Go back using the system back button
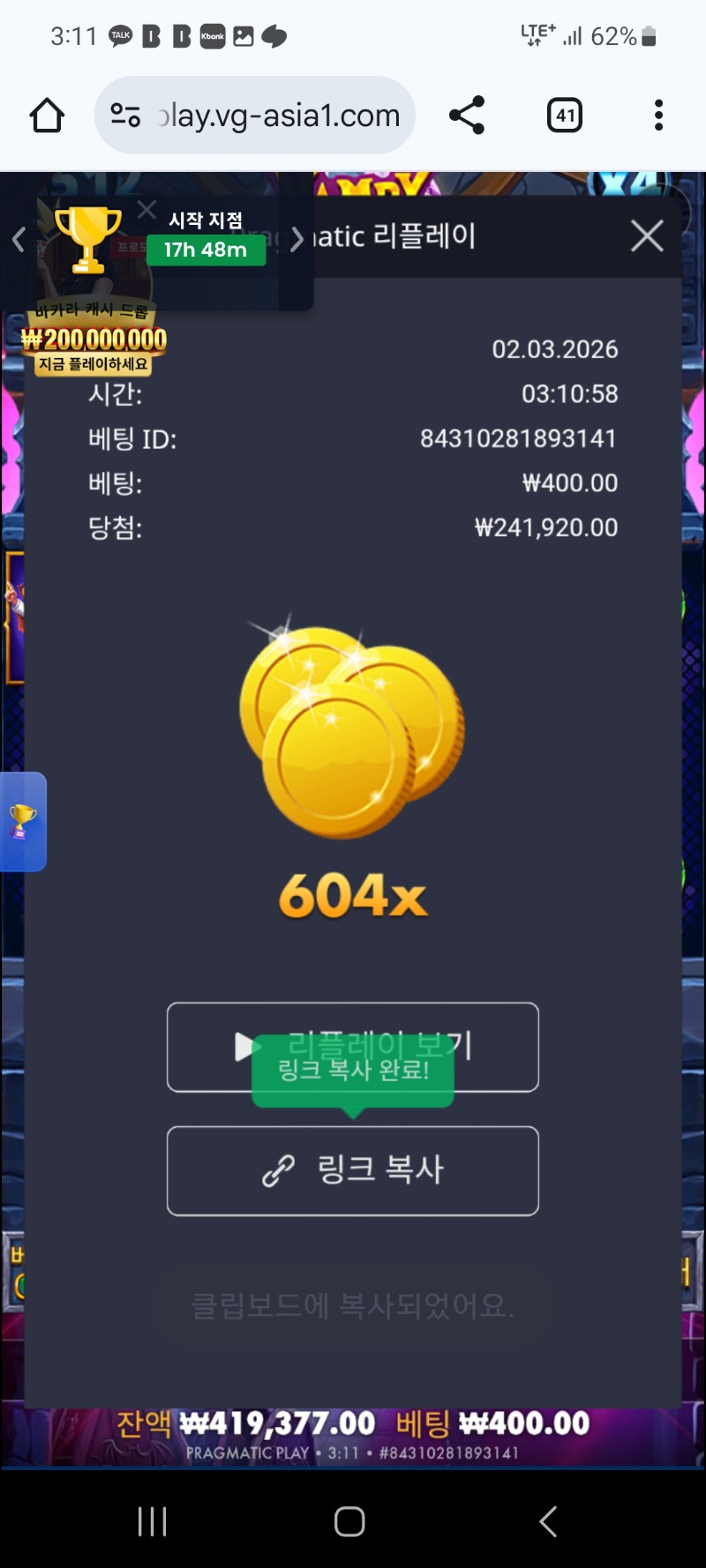The image size is (706, 1568). point(548,1520)
